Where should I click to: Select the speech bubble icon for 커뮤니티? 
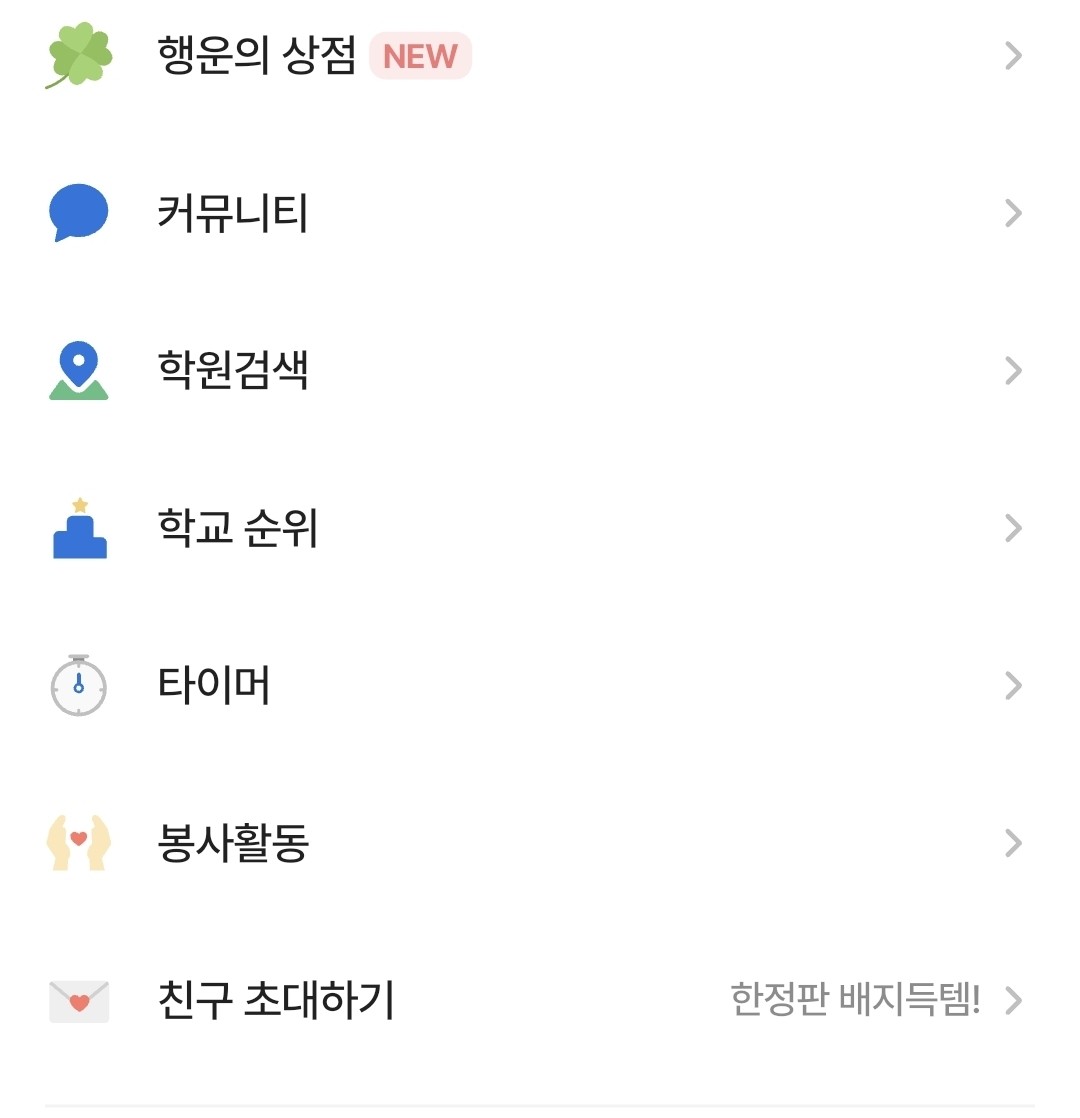pos(77,212)
